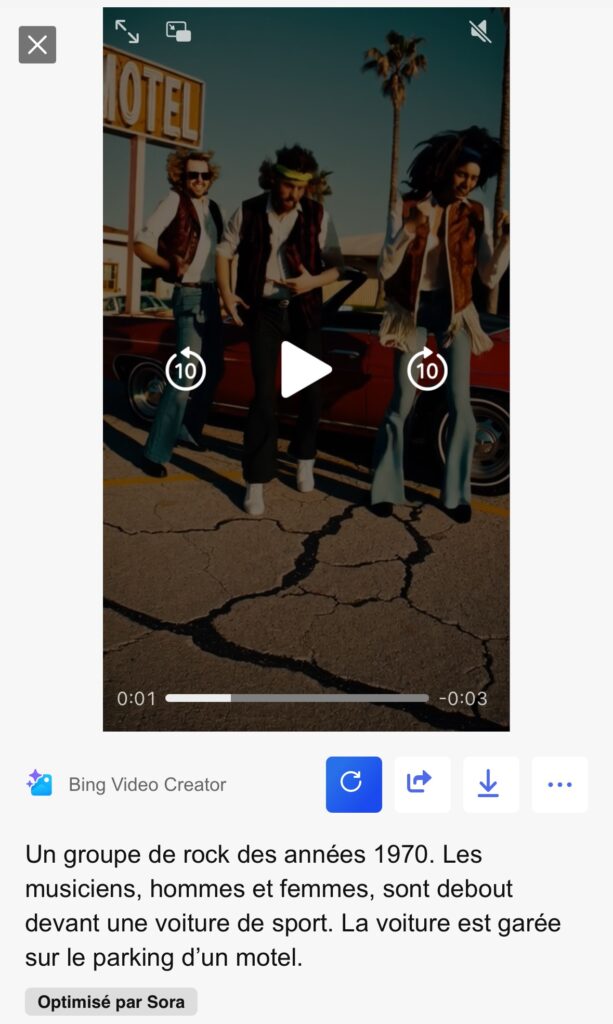The height and width of the screenshot is (1024, 613).
Task: Expand the video to fullscreen
Action: (x=127, y=31)
